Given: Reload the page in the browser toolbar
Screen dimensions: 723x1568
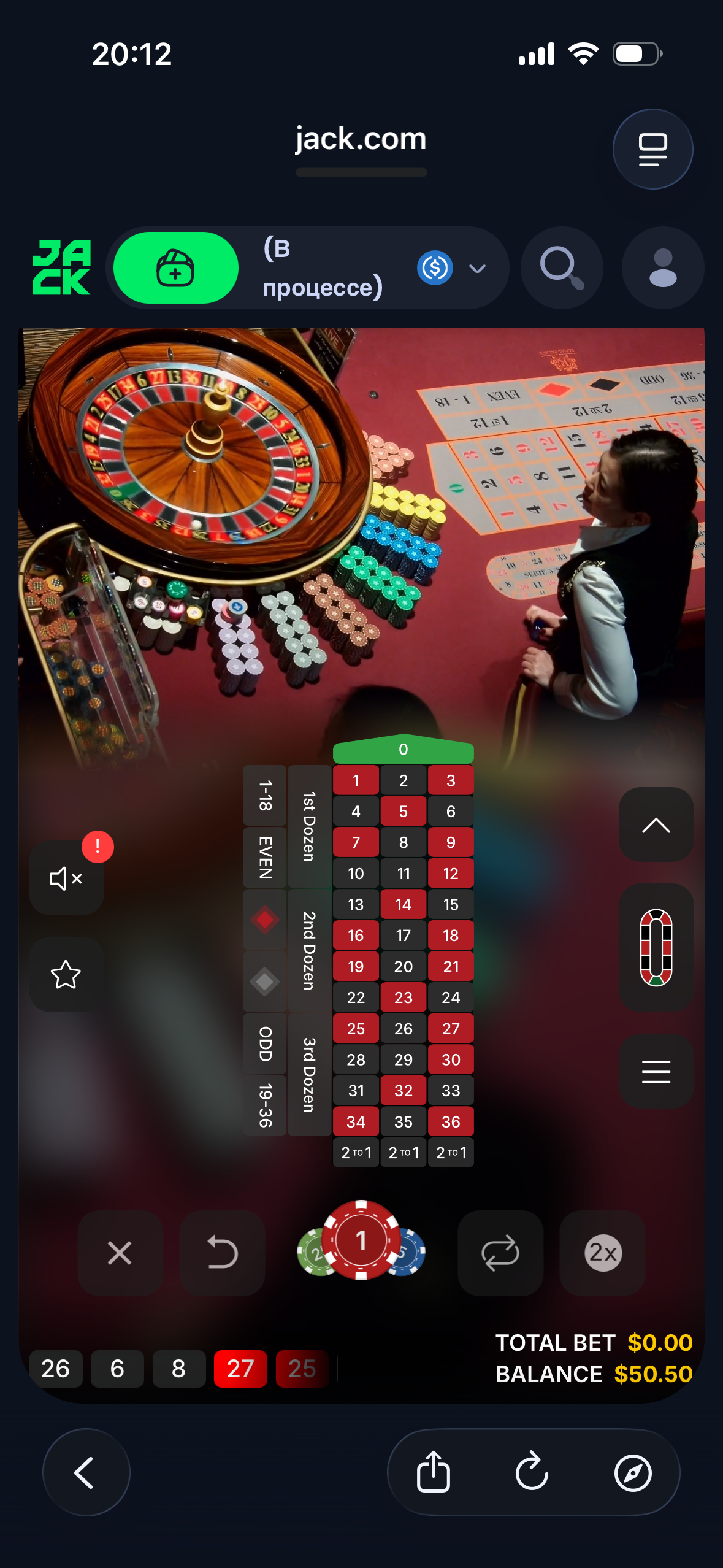Looking at the screenshot, I should point(532,1472).
